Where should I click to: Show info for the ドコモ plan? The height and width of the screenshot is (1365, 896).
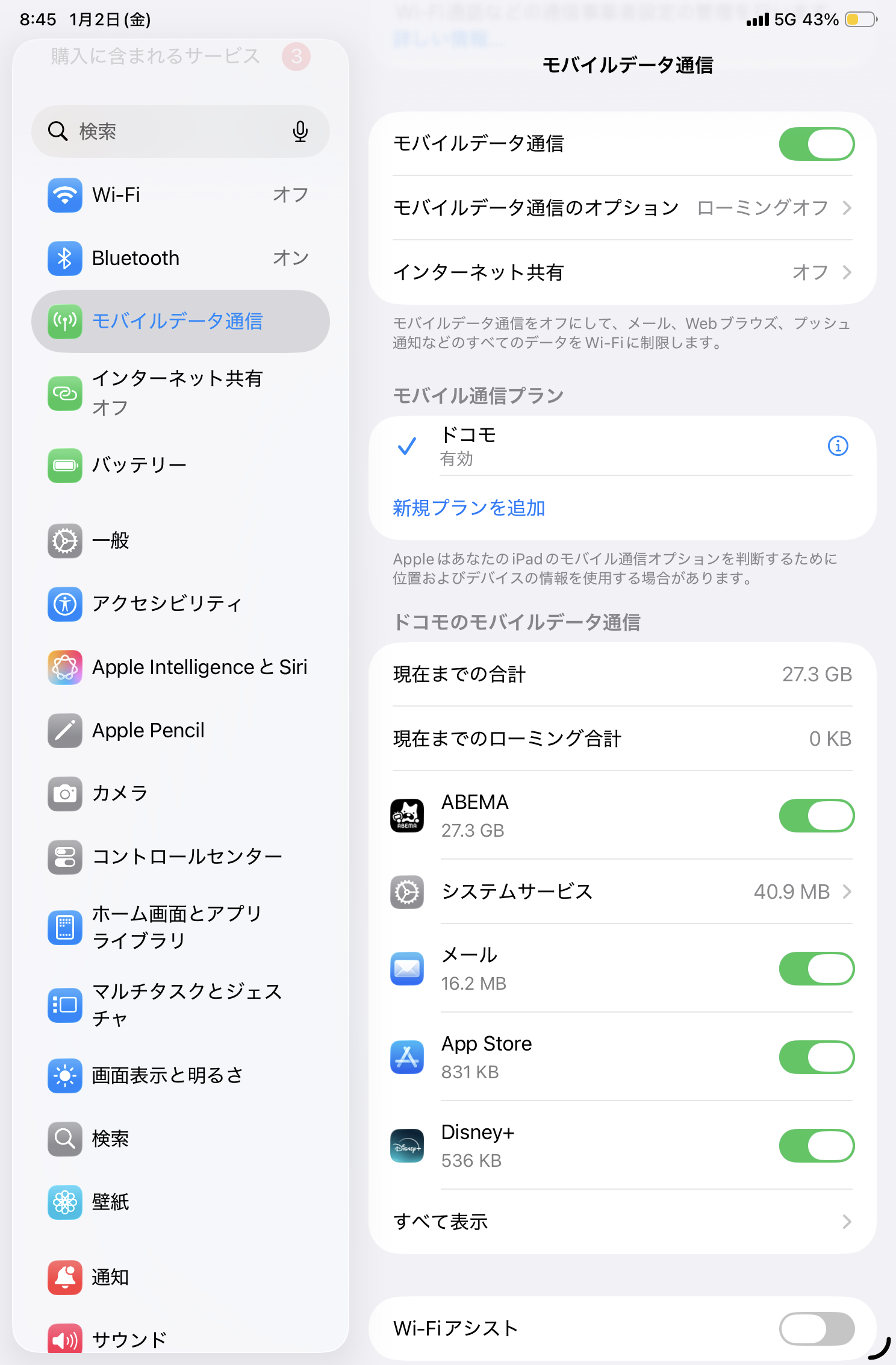(838, 446)
